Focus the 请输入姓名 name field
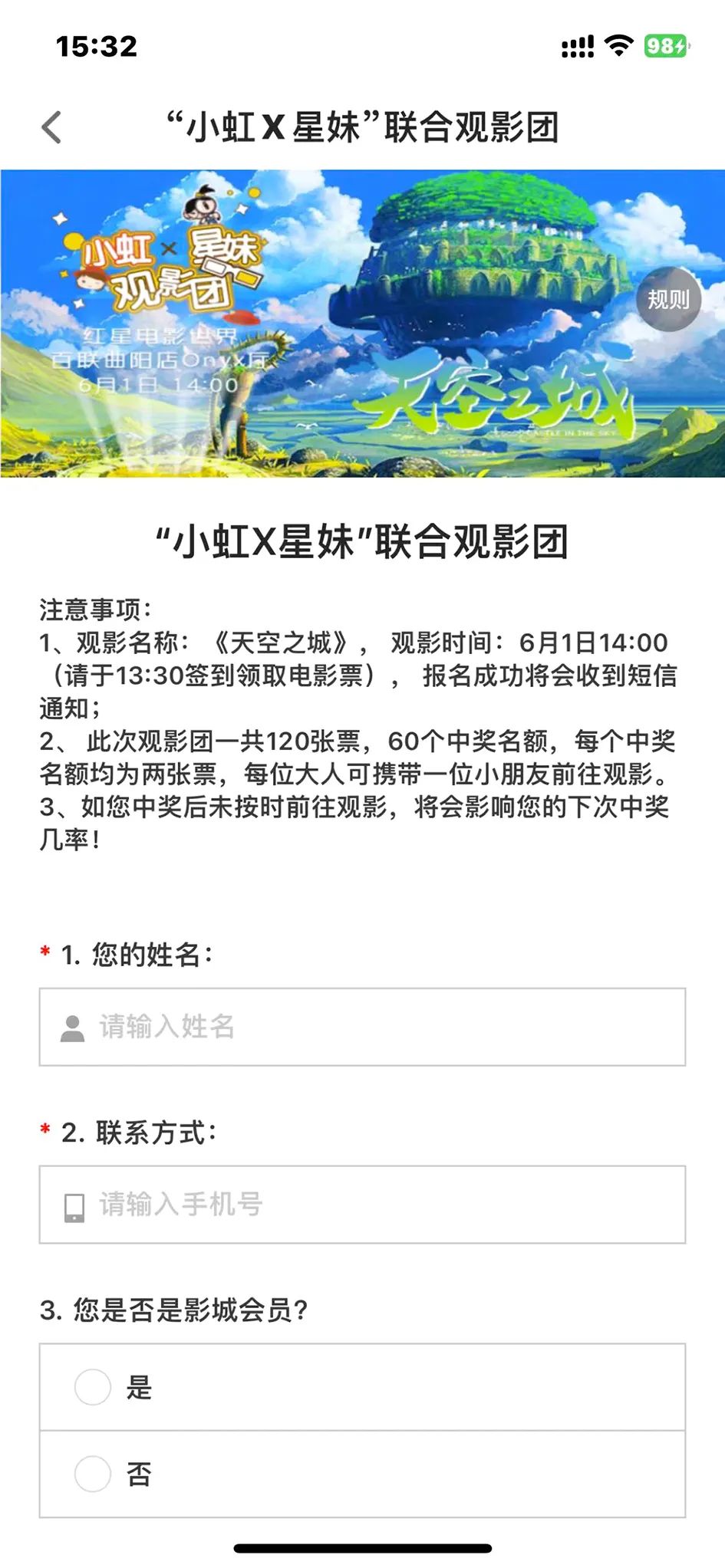Viewport: 725px width, 1568px height. tap(362, 1027)
